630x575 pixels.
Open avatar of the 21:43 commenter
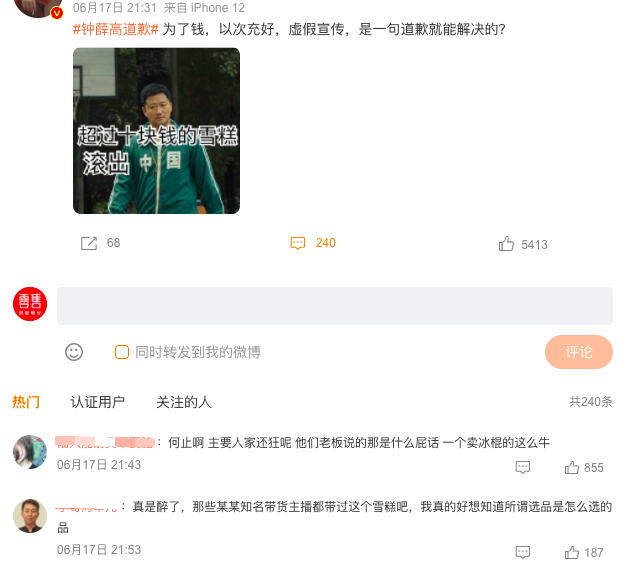tap(30, 452)
